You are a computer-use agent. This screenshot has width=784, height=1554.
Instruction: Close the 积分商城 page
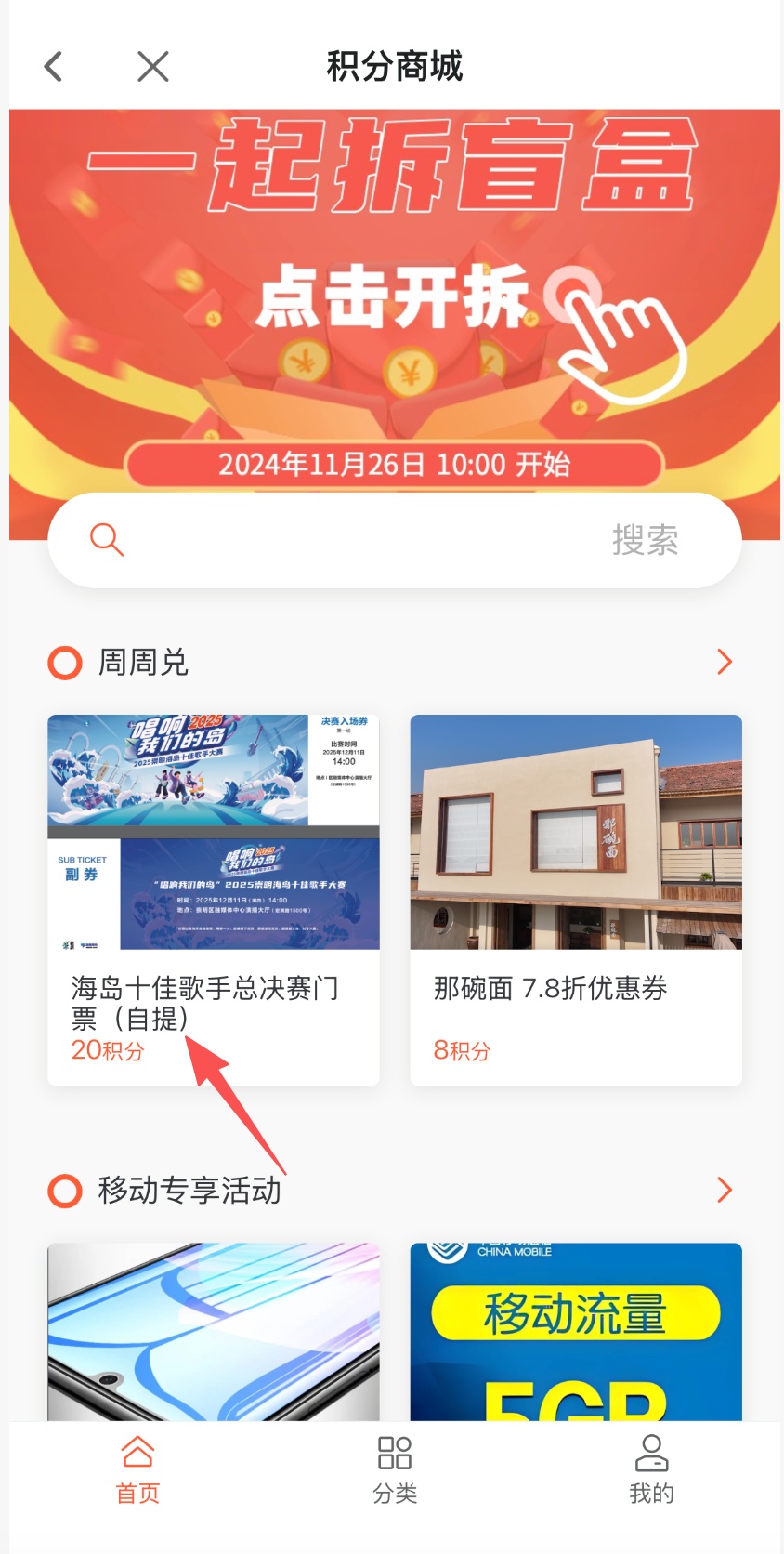tap(153, 67)
